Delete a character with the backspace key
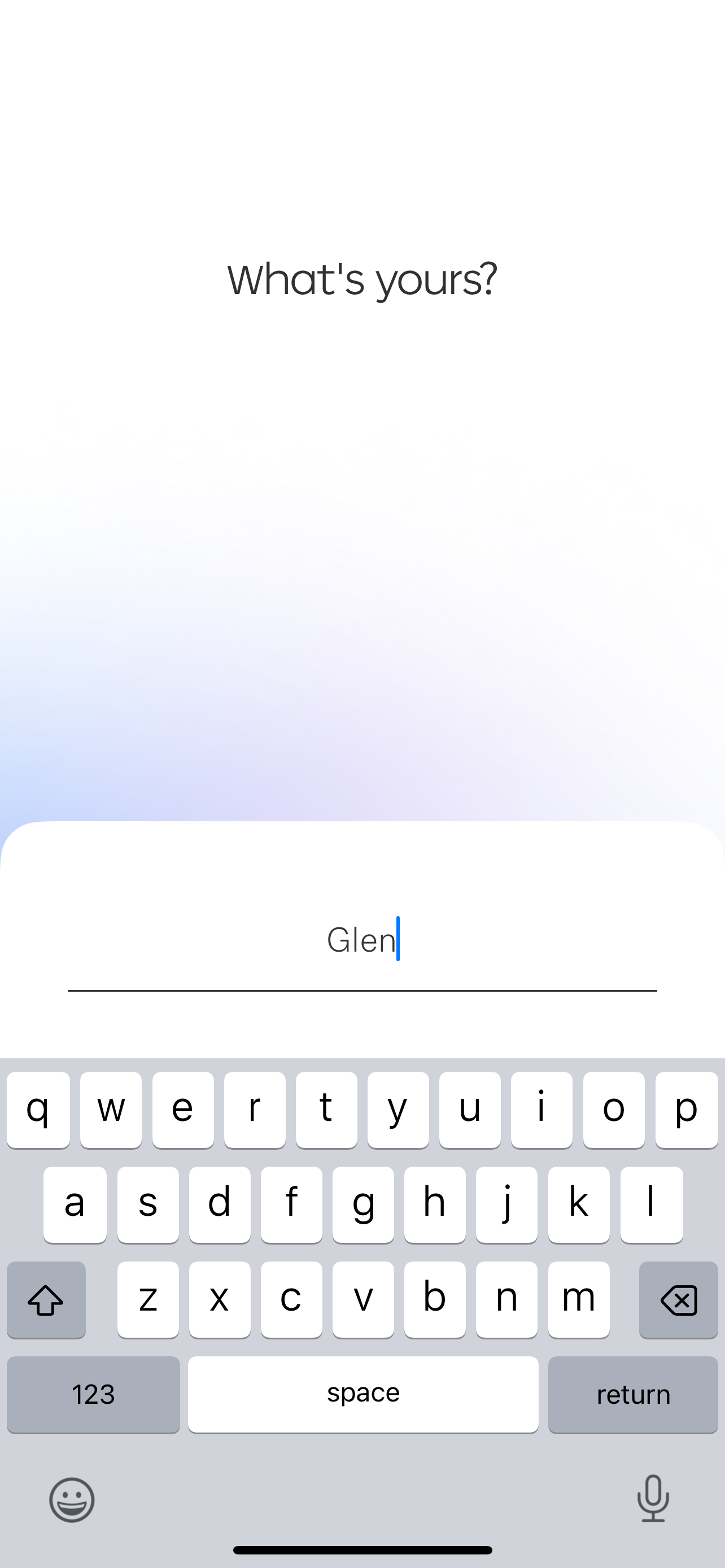725x1568 pixels. pos(678,1299)
